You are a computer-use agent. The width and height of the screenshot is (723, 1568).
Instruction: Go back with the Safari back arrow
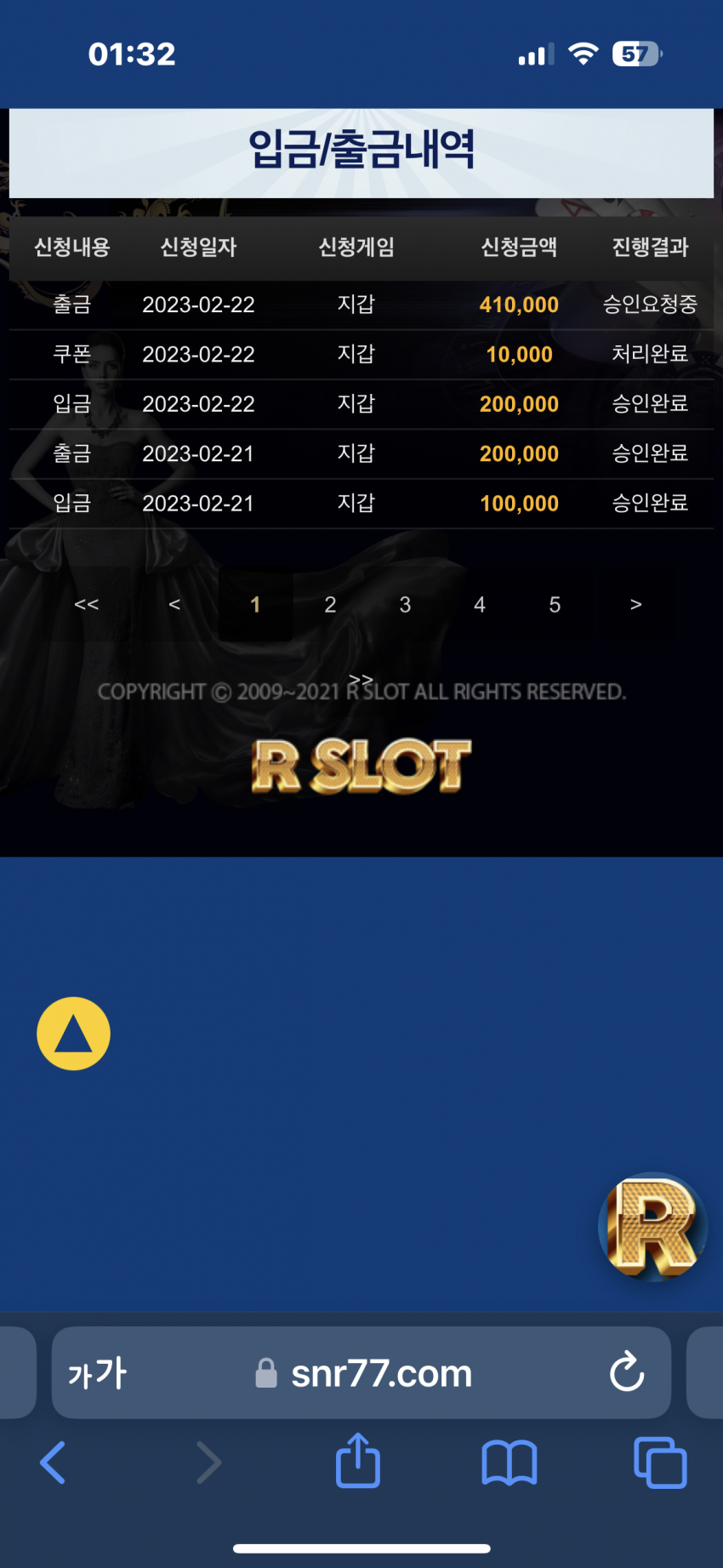click(x=53, y=1463)
